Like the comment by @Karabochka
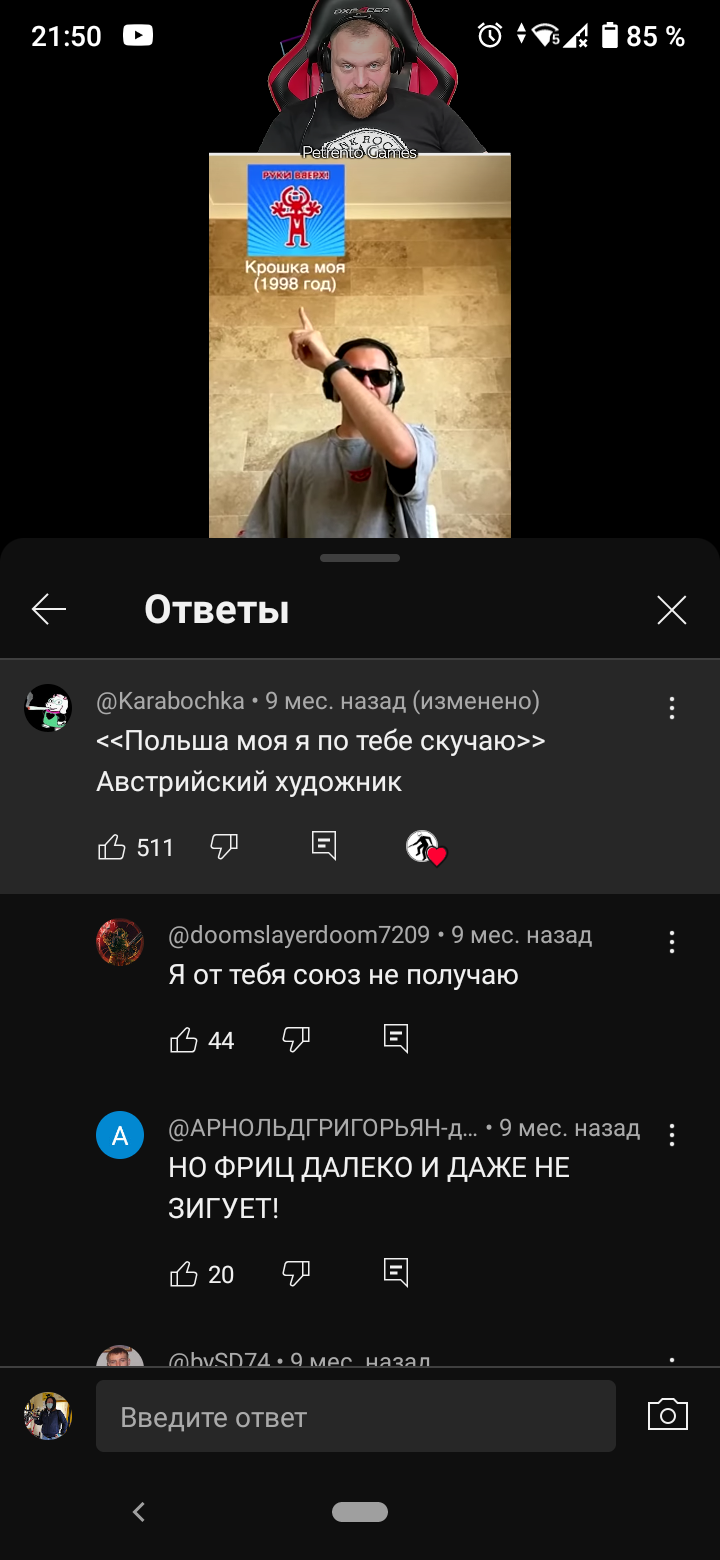Image resolution: width=720 pixels, height=1560 pixels. click(x=111, y=848)
